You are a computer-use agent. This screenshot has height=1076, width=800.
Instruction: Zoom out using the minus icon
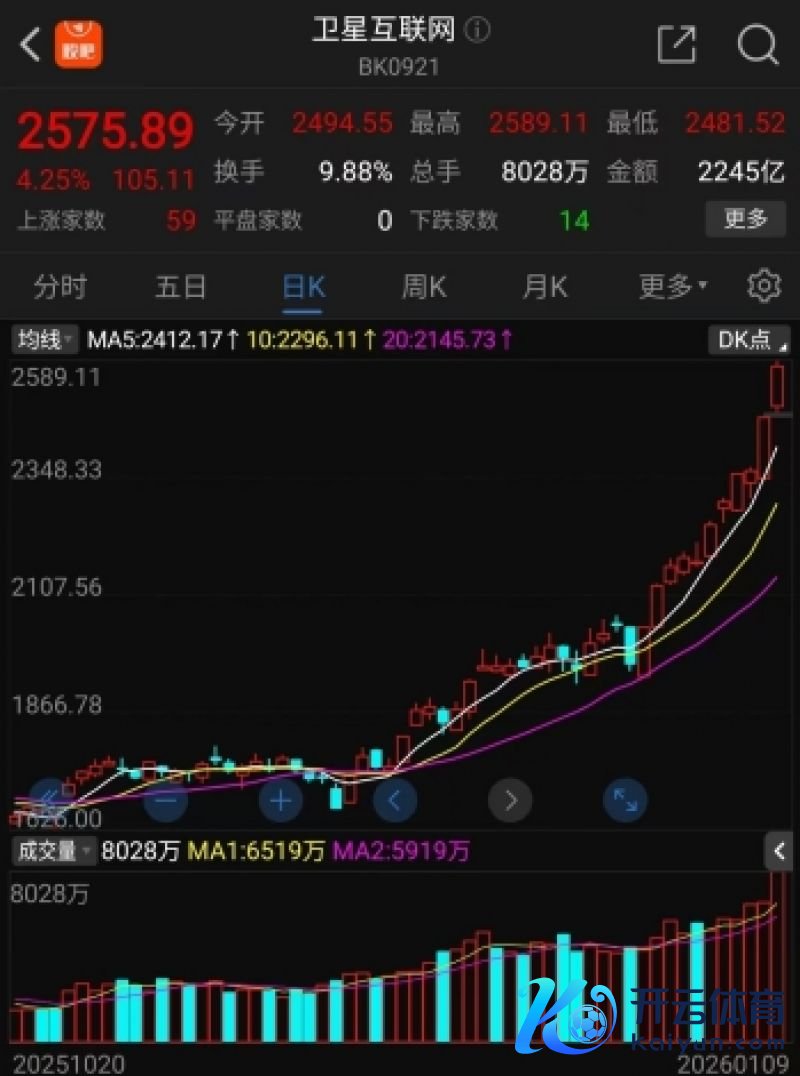click(165, 800)
